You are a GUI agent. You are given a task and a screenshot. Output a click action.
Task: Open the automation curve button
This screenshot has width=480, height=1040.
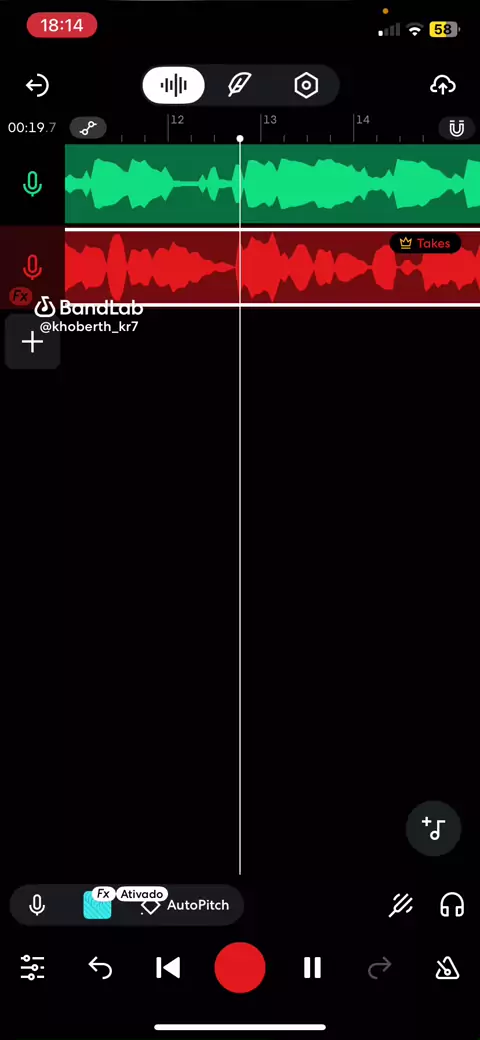click(88, 128)
